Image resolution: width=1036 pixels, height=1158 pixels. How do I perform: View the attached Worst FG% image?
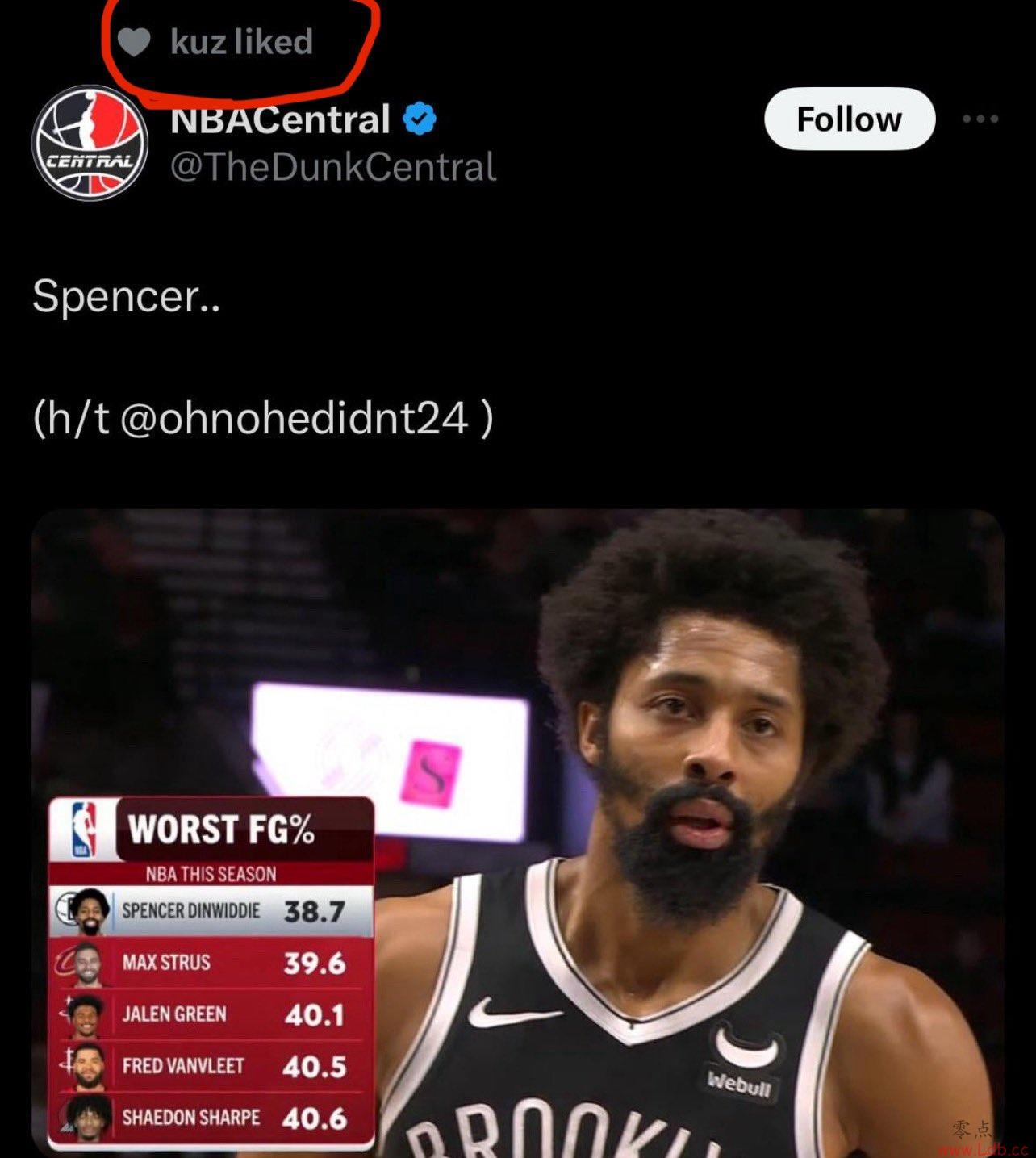[518, 831]
